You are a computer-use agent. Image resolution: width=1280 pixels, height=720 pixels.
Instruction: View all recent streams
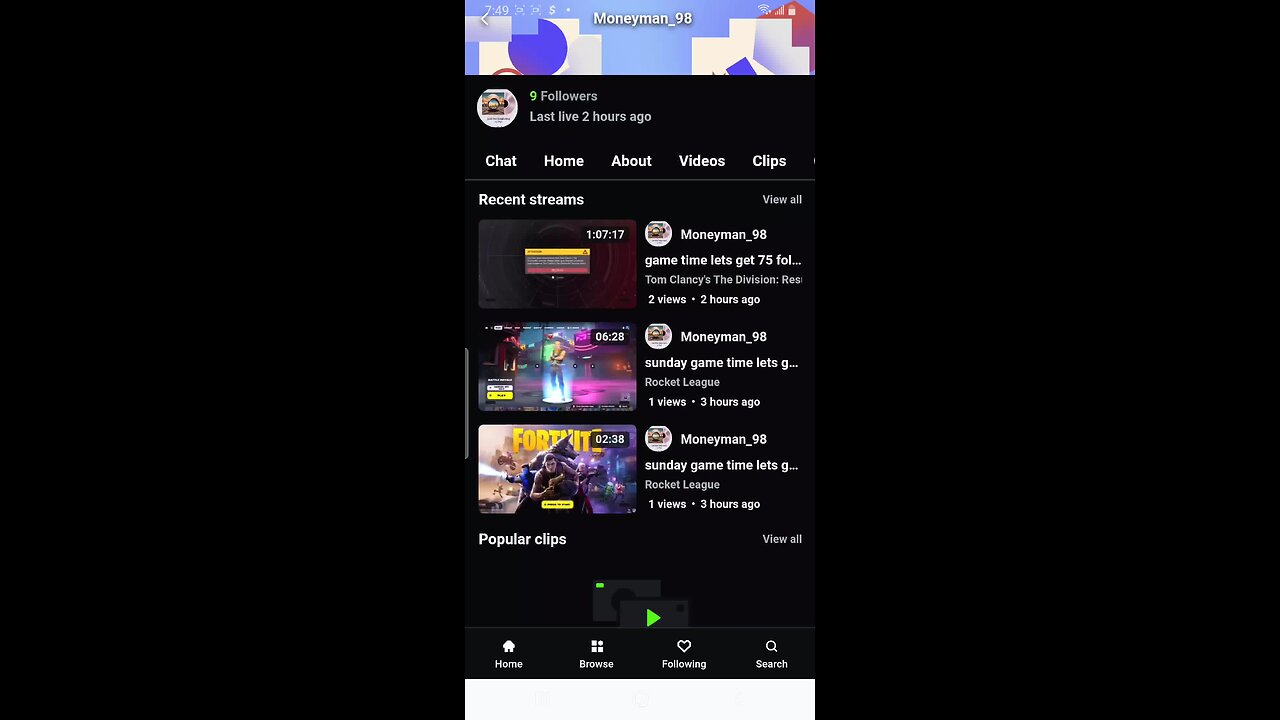click(x=781, y=200)
